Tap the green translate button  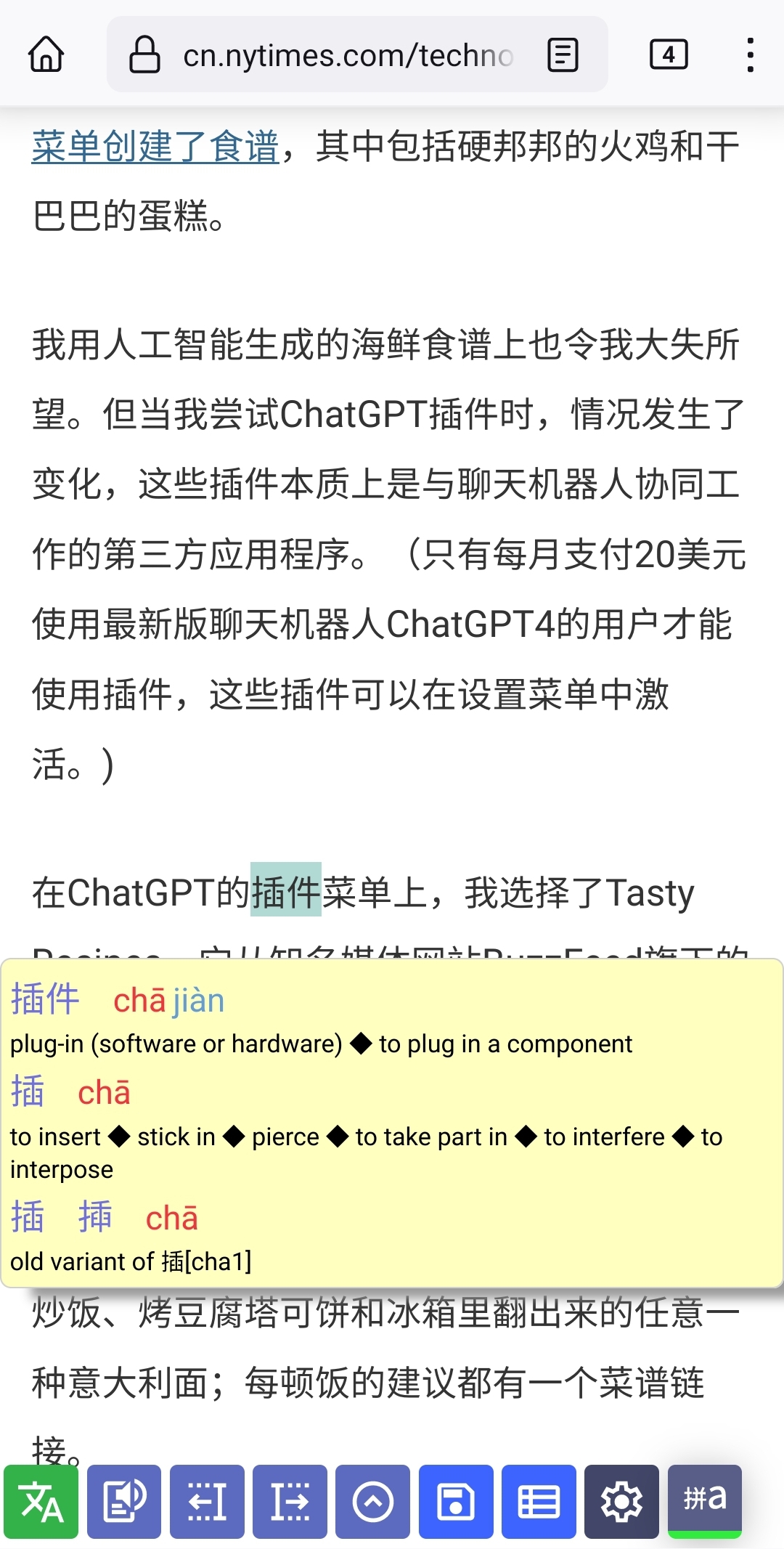tap(41, 1502)
